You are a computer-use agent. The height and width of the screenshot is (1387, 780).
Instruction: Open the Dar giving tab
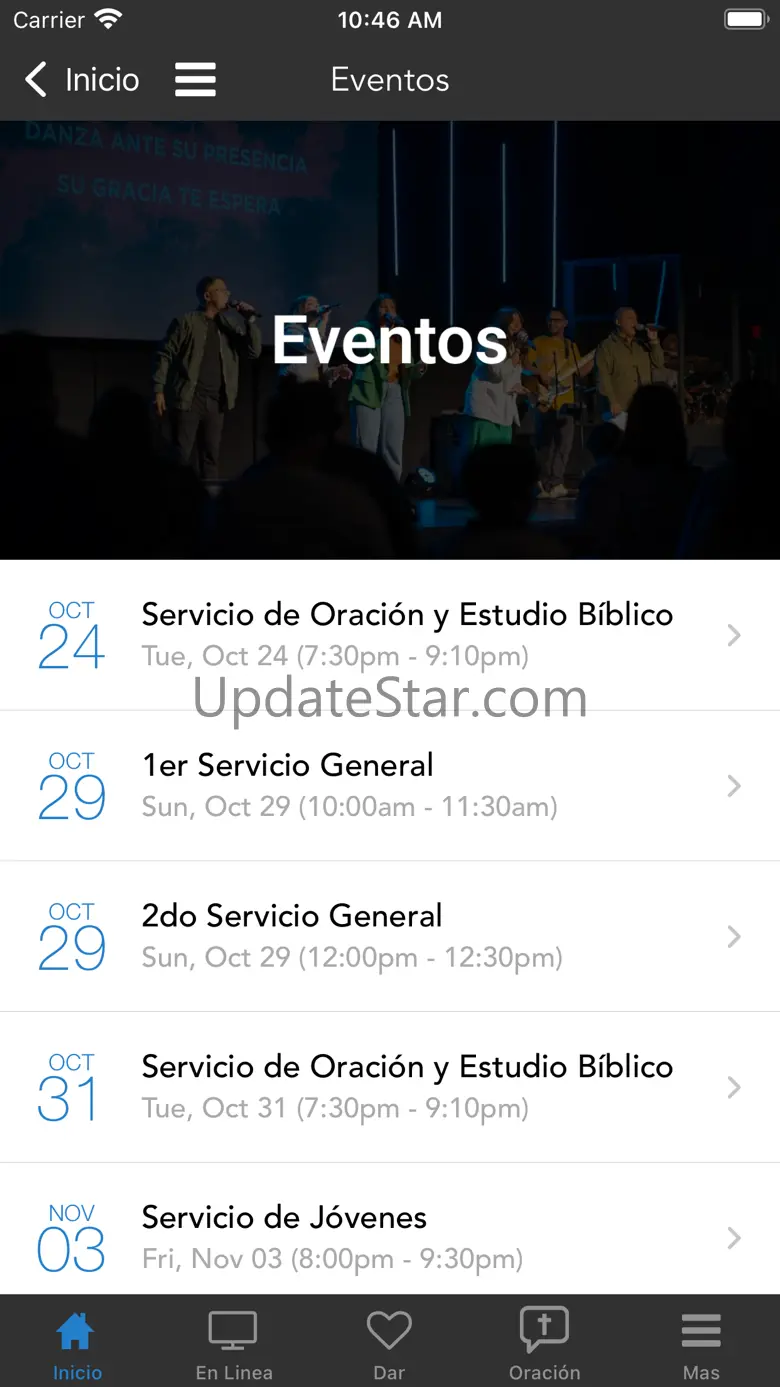coord(389,1345)
